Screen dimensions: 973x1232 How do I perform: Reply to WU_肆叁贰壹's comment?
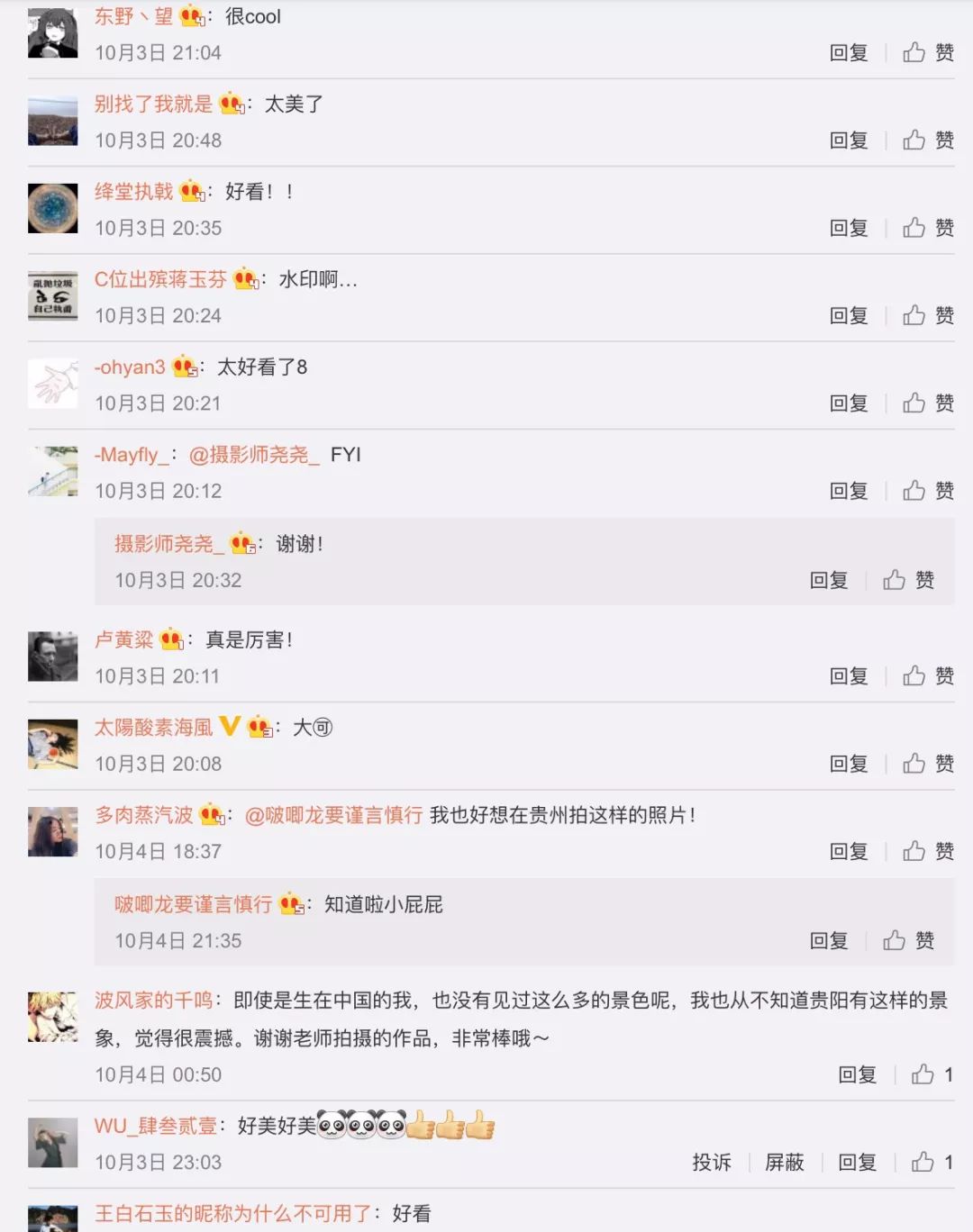click(857, 1163)
